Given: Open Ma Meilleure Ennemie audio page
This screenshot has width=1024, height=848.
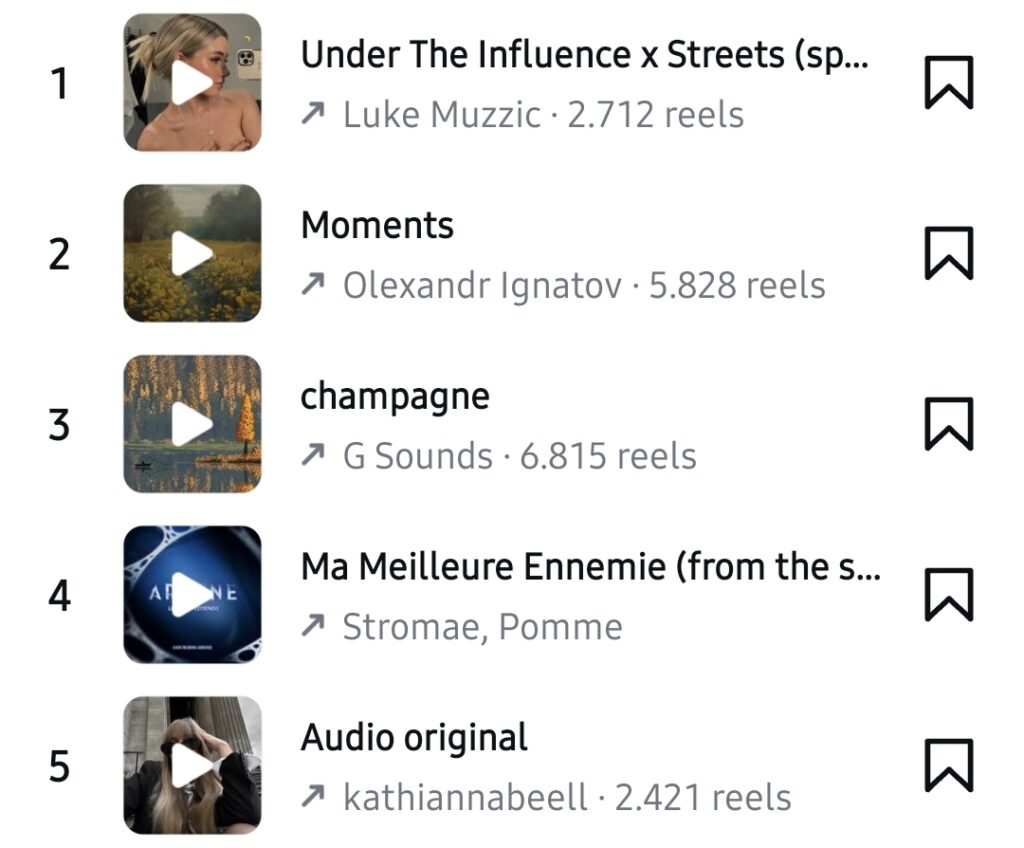Looking at the screenshot, I should click(x=590, y=568).
